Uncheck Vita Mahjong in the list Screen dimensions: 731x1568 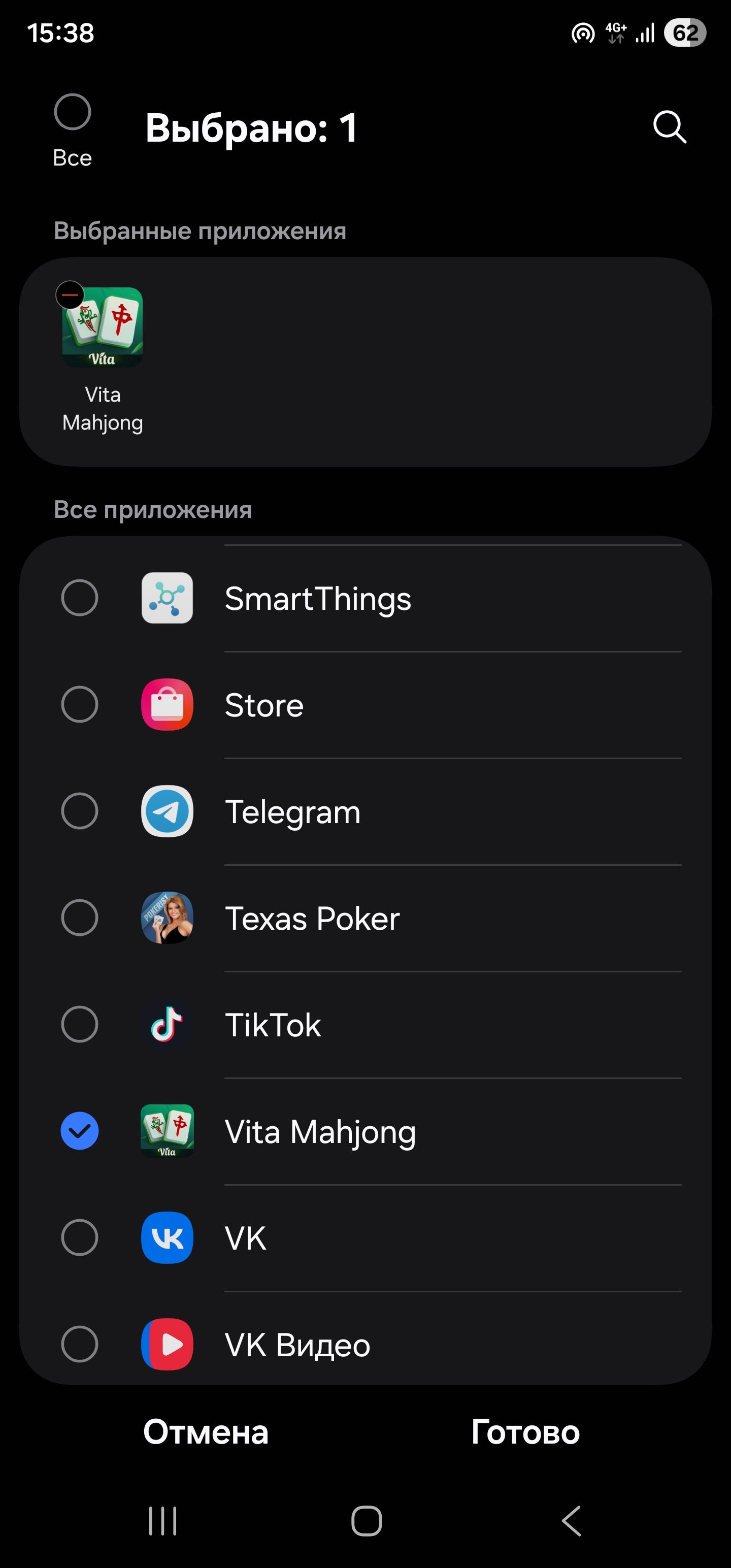click(80, 1131)
